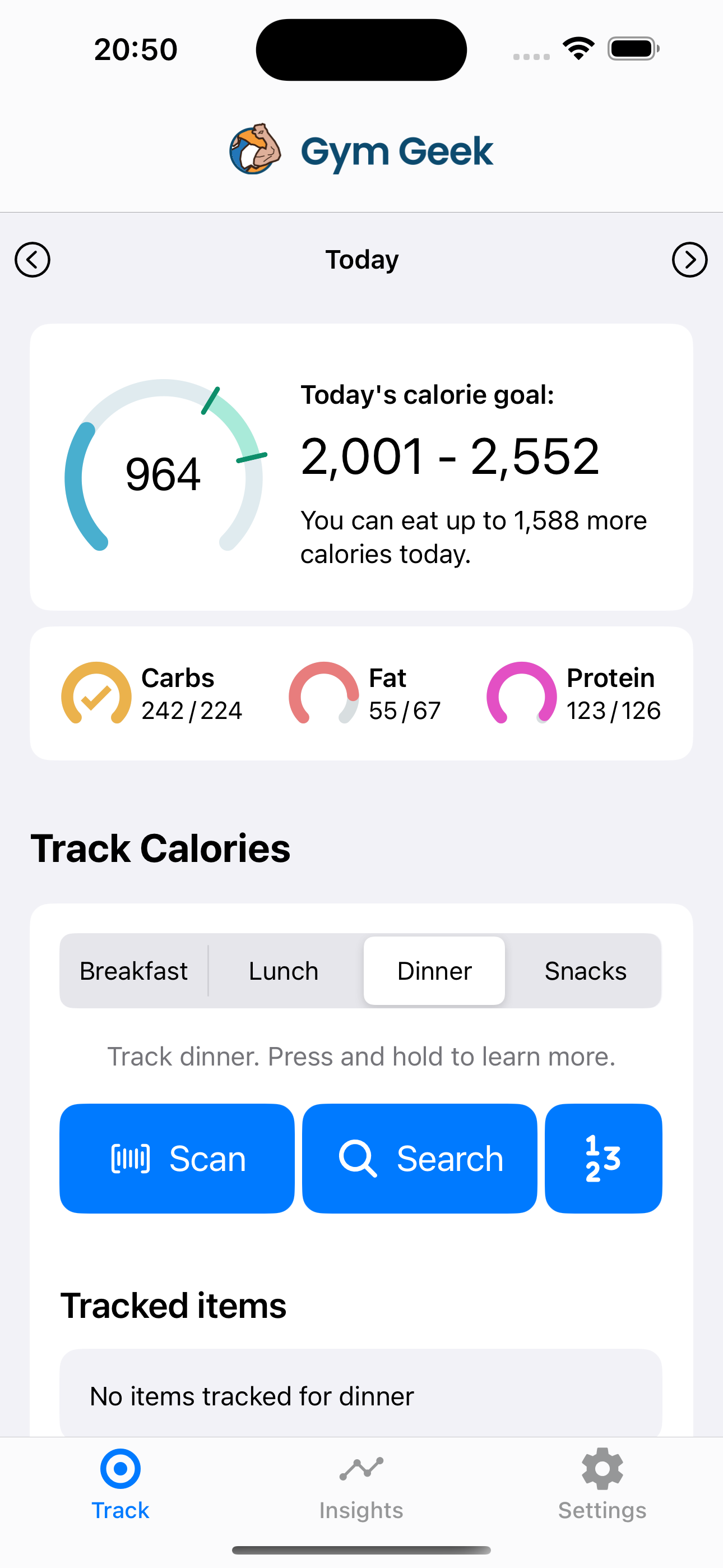The image size is (723, 1568).
Task: Open the Settings tab
Action: (602, 1485)
